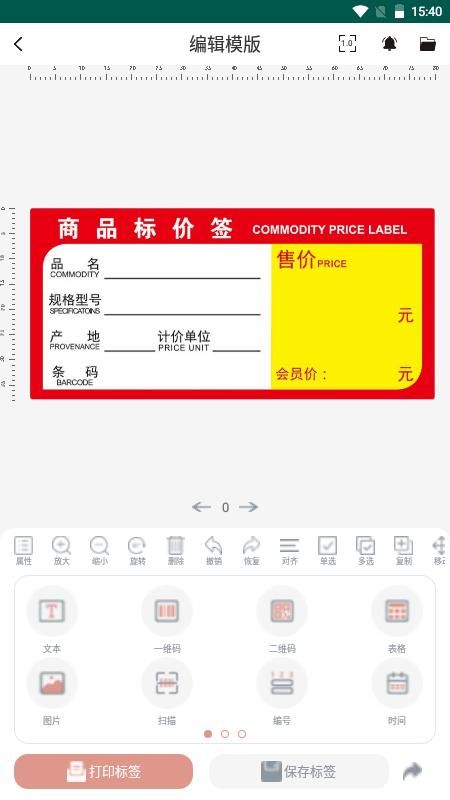The height and width of the screenshot is (800, 450).
Task: Insert a 二维码 QR code
Action: point(282,619)
